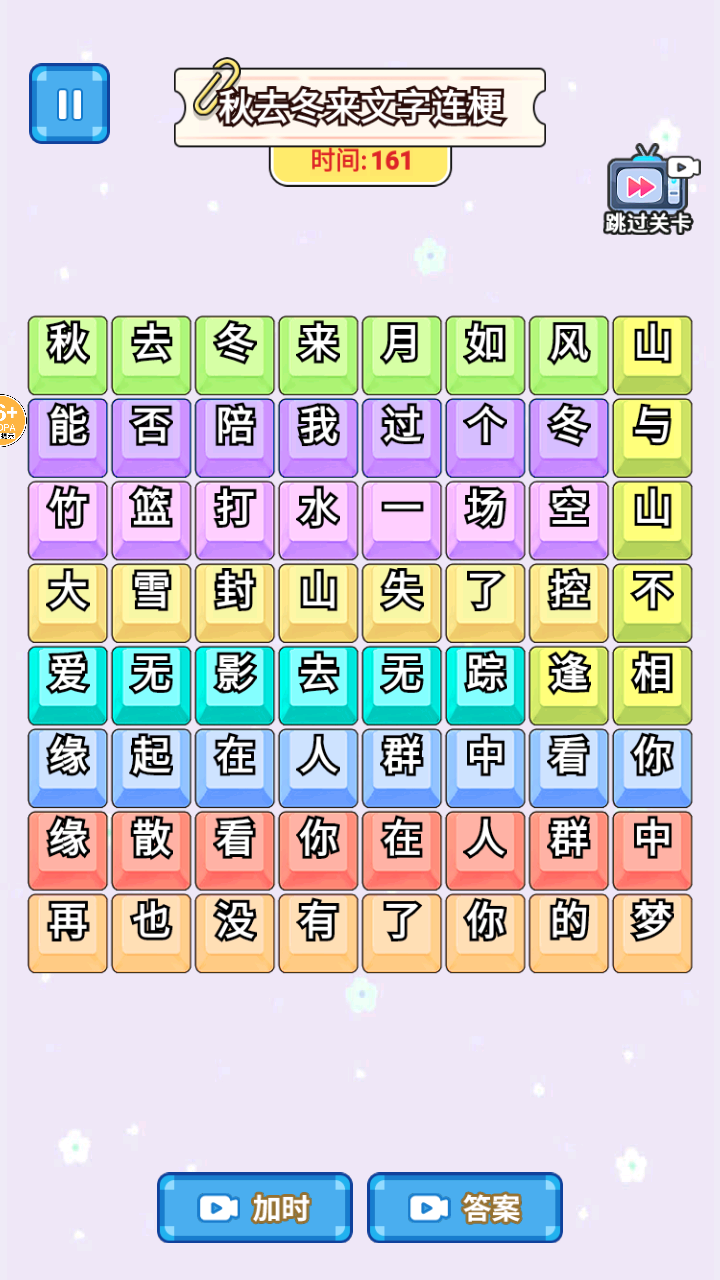Image resolution: width=720 pixels, height=1280 pixels.
Task: Reveal the answer with 答案
Action: [465, 1208]
